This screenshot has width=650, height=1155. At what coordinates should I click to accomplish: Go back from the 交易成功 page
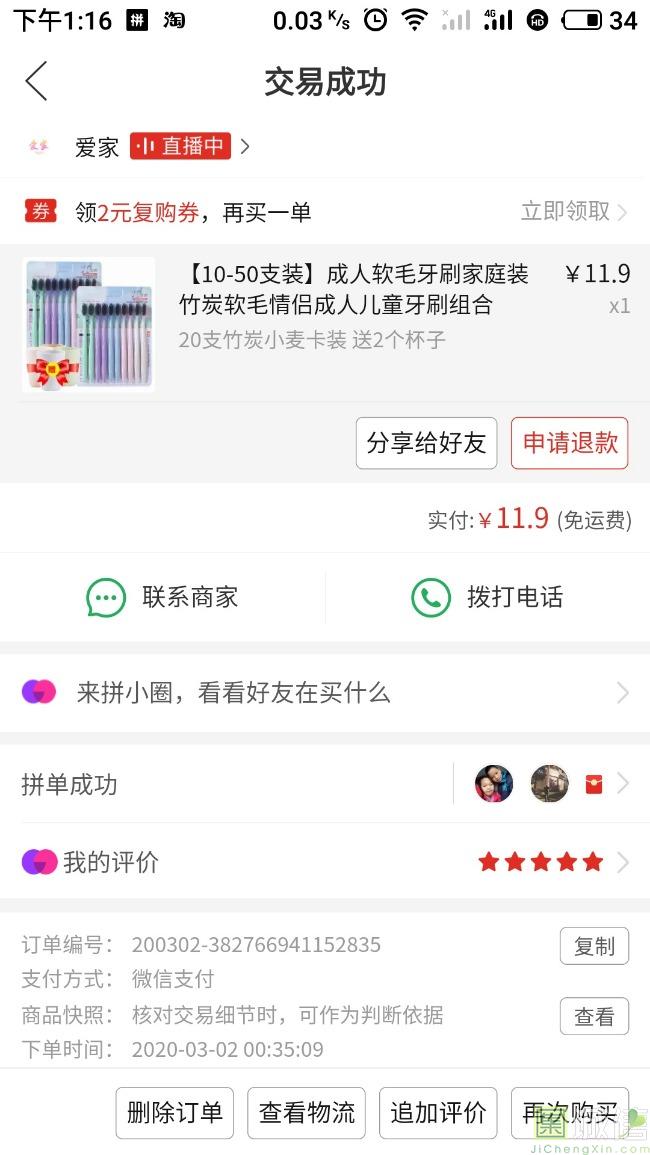[x=37, y=81]
